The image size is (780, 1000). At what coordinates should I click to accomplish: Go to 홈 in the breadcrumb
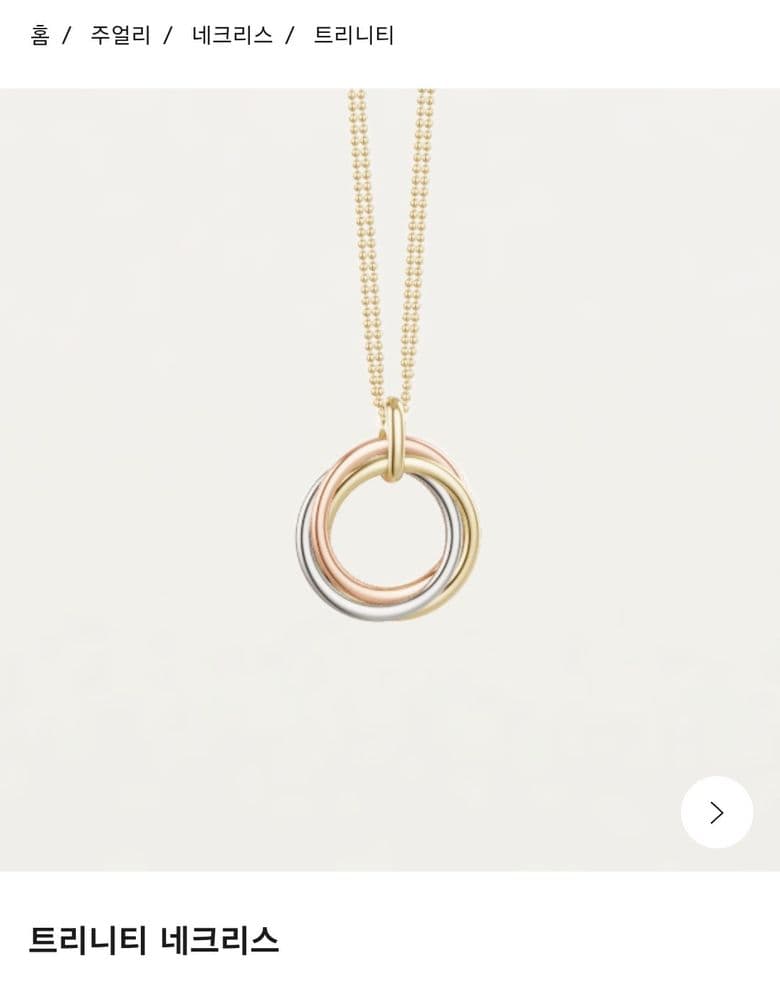point(39,36)
